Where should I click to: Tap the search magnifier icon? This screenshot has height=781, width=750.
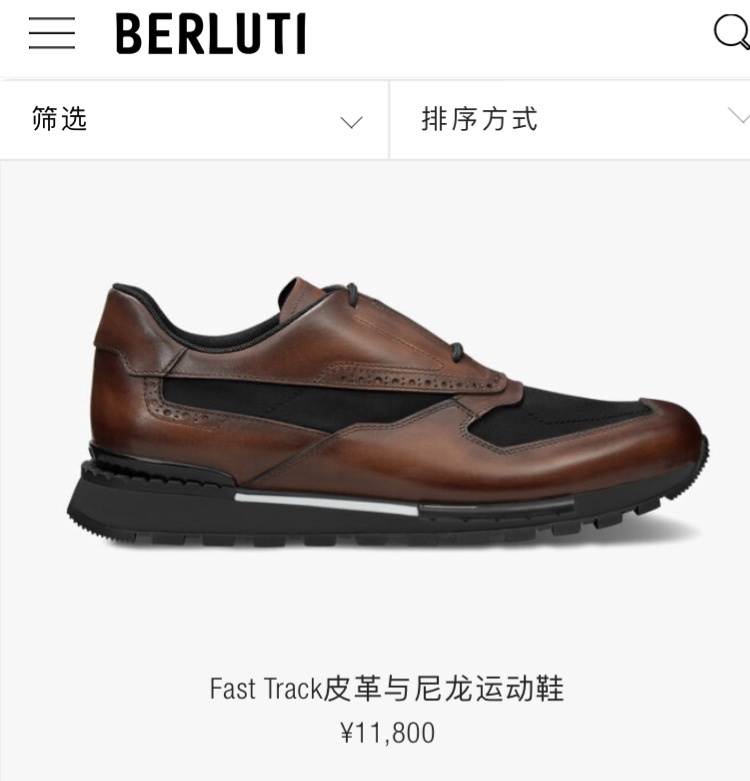pyautogui.click(x=731, y=32)
